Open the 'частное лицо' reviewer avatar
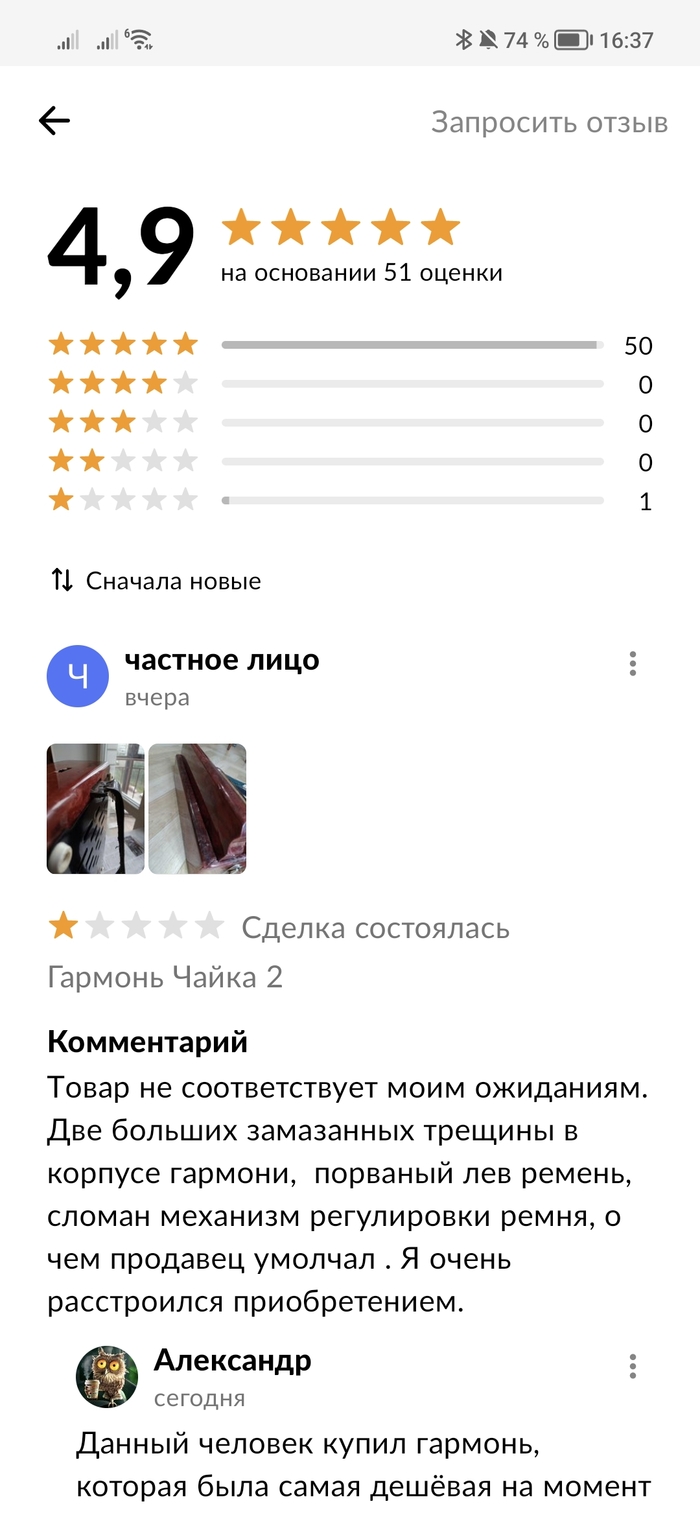Screen dimensions: 700x1517 point(78,677)
